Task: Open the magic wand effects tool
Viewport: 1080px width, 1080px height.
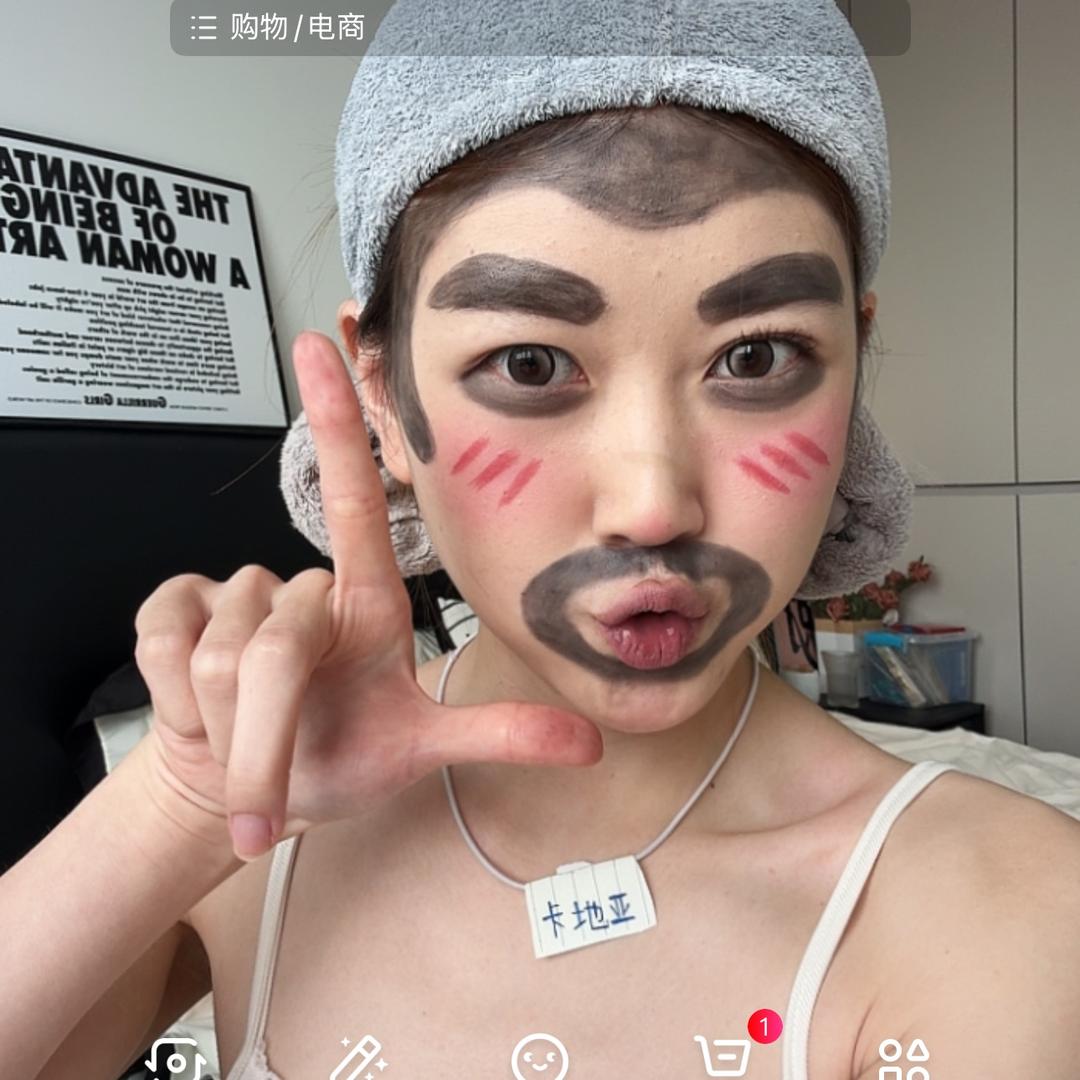Action: 358,1059
